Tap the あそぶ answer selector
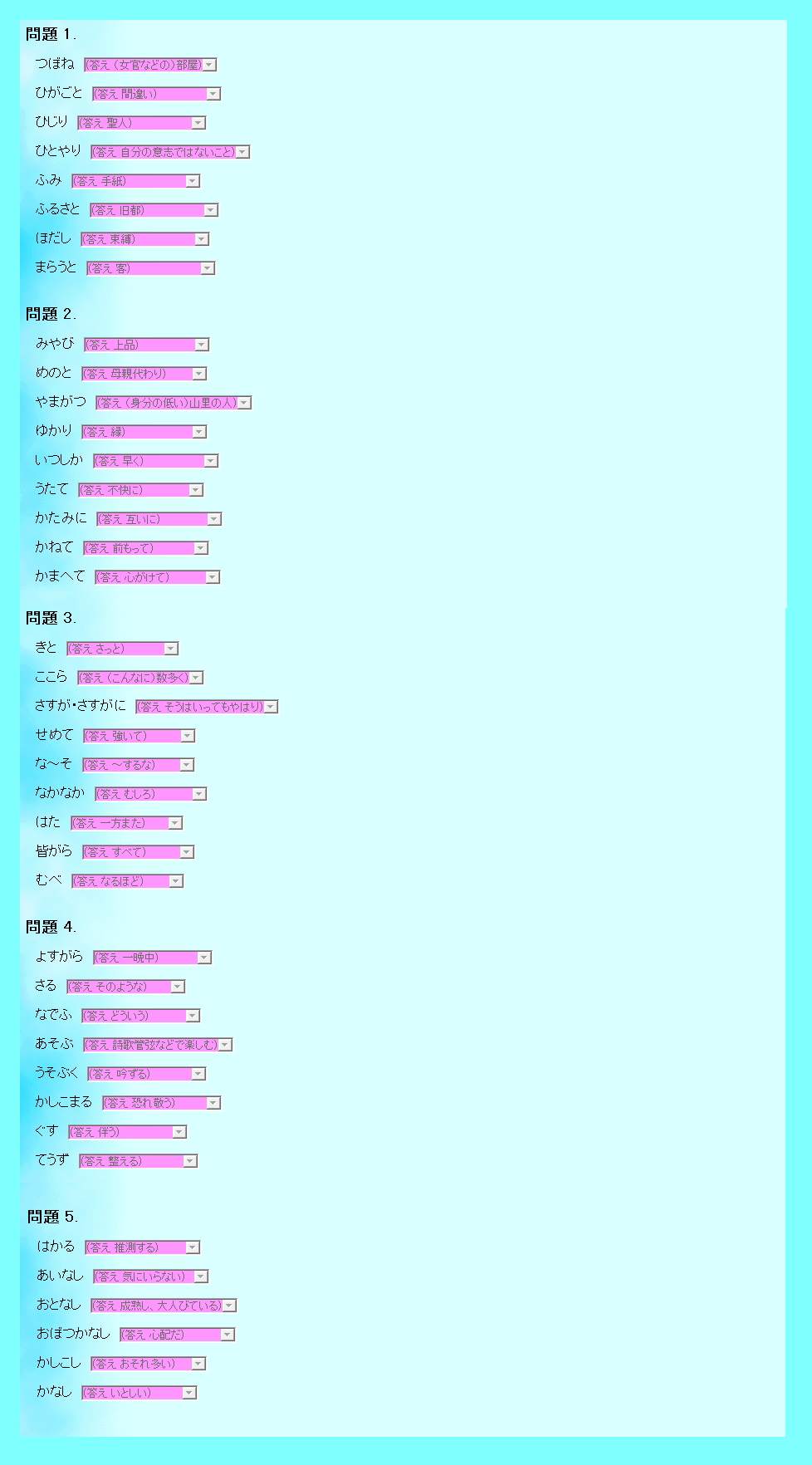The width and height of the screenshot is (812, 1465). (x=158, y=1045)
